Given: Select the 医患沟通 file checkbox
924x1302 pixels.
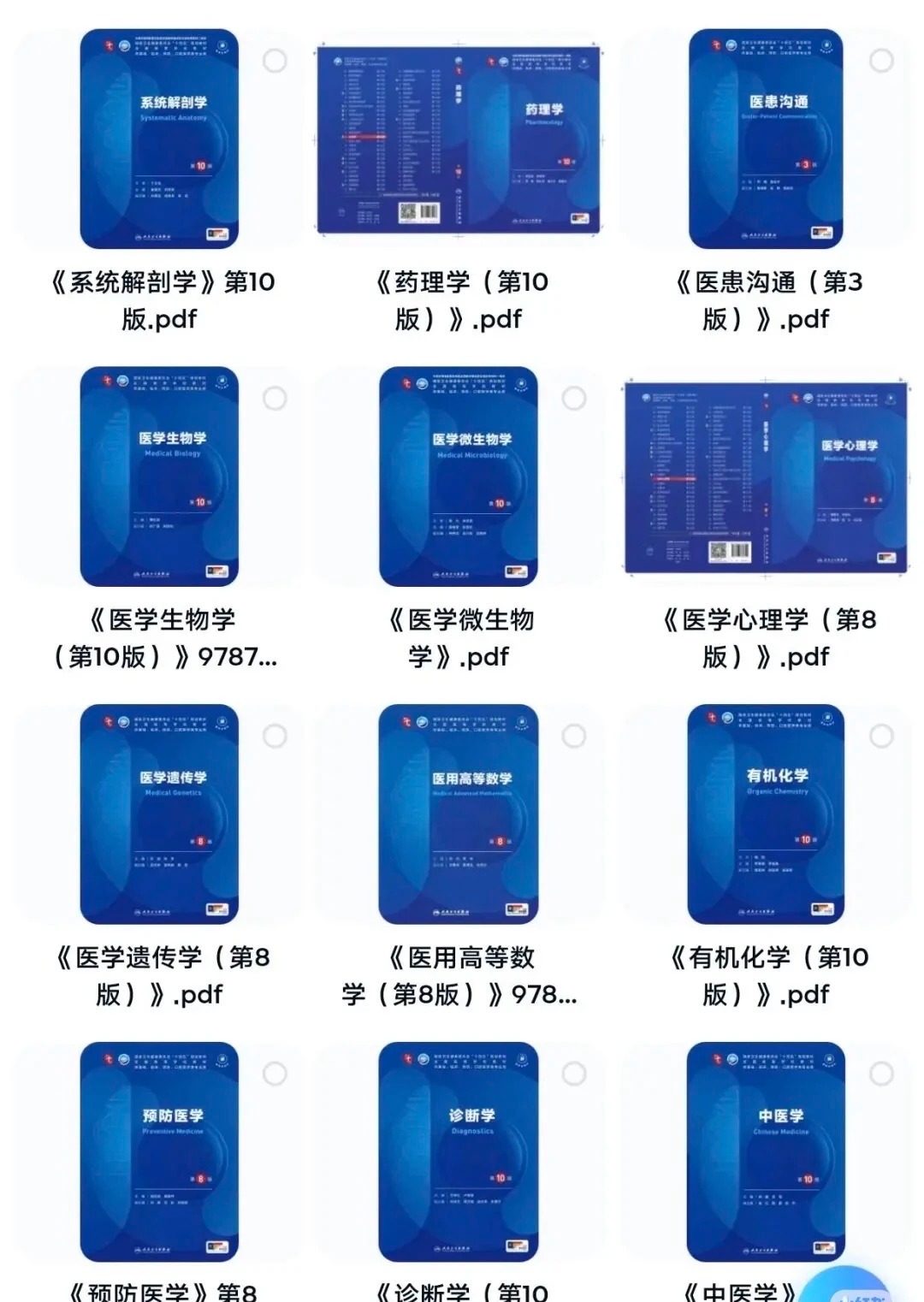Looking at the screenshot, I should (x=881, y=61).
